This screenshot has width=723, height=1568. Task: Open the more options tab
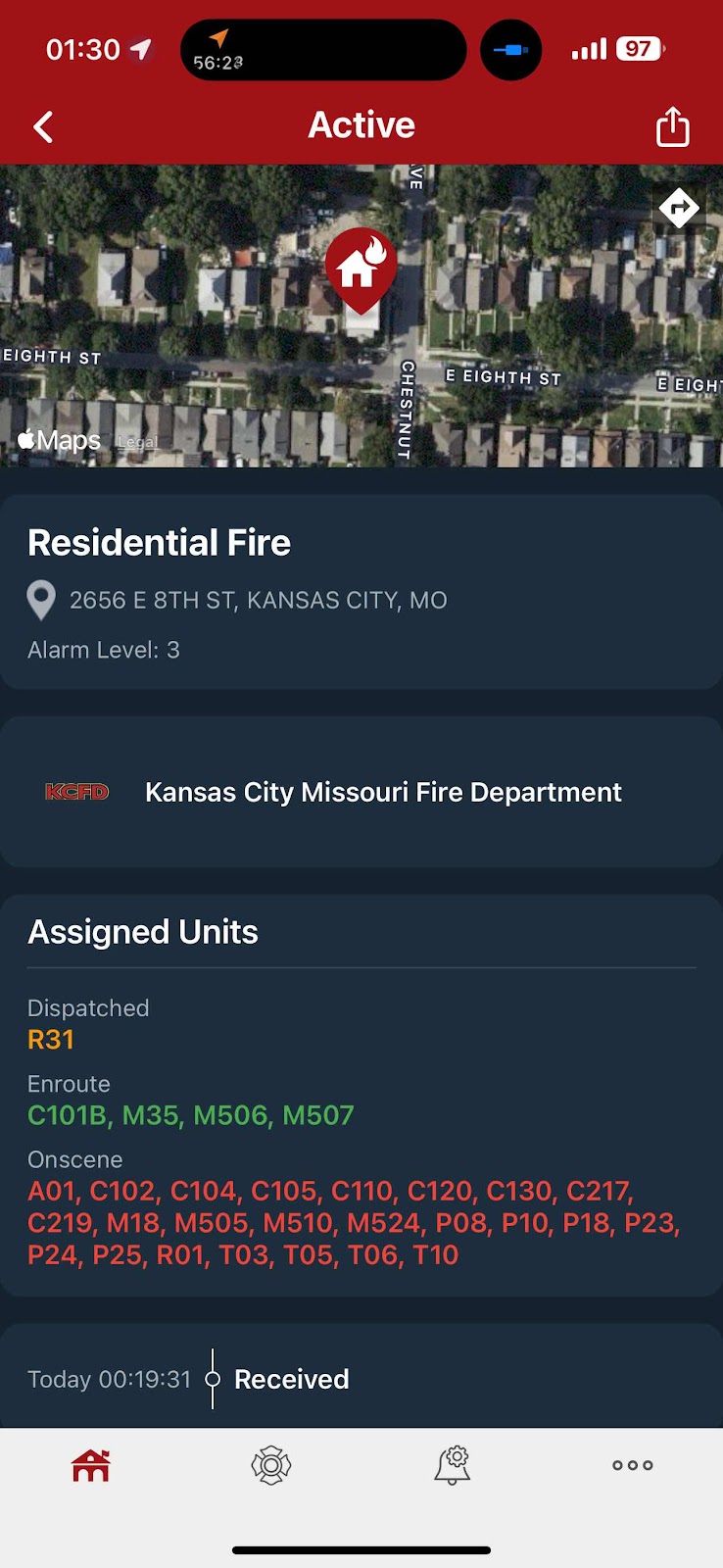pos(632,1466)
